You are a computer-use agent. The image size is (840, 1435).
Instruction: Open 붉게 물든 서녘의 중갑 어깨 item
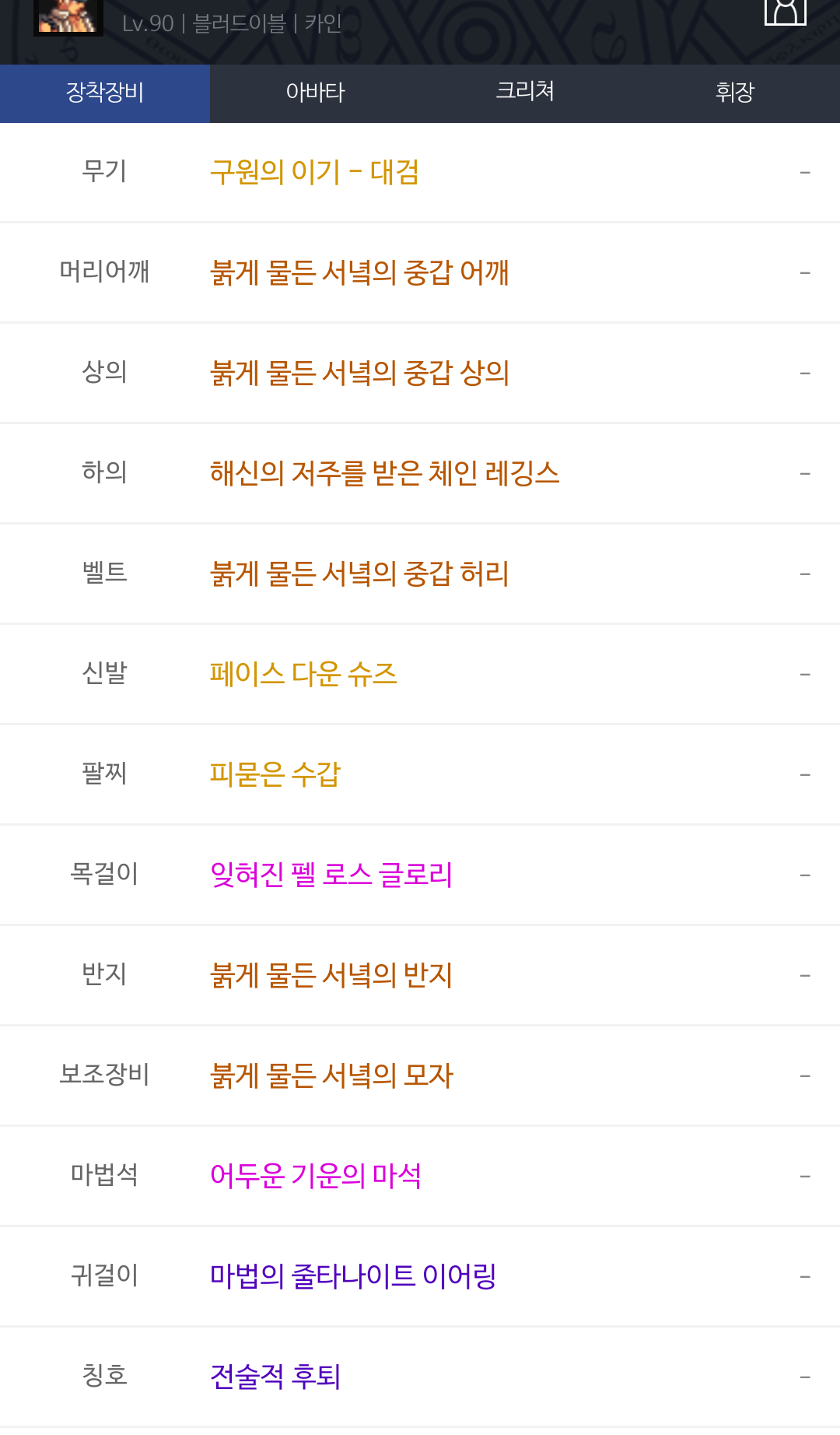[359, 272]
